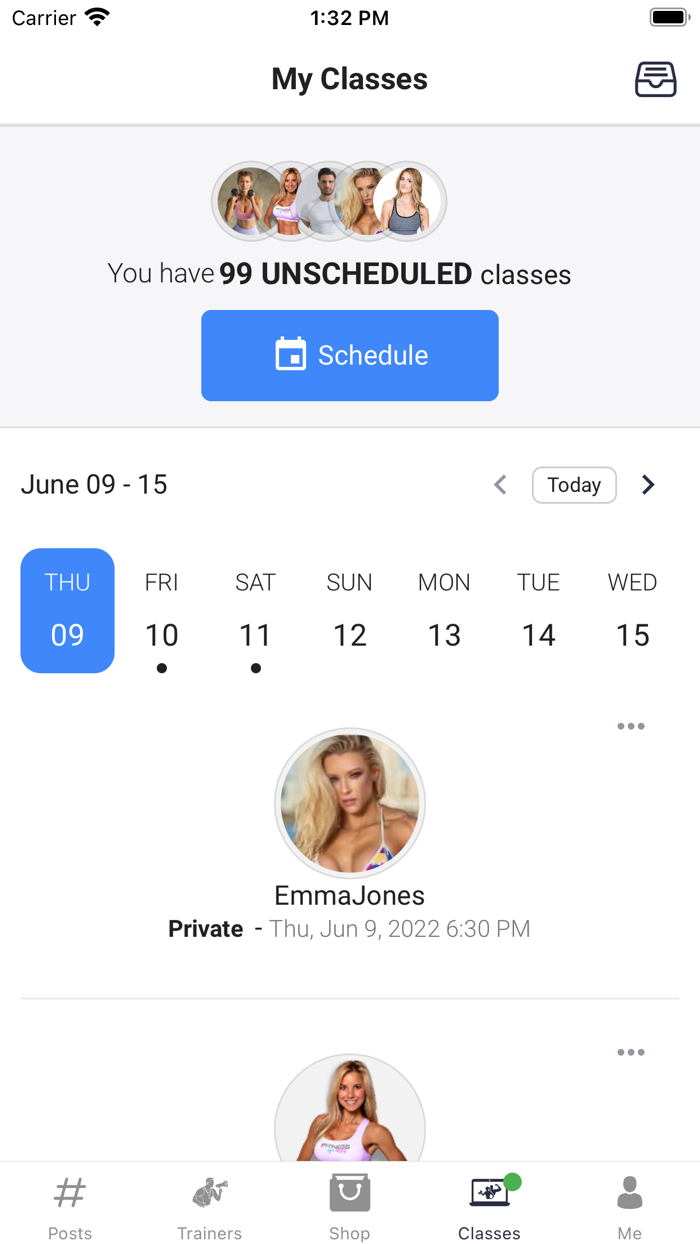Select Sunday 12
This screenshot has height=1244, width=700.
tap(349, 610)
